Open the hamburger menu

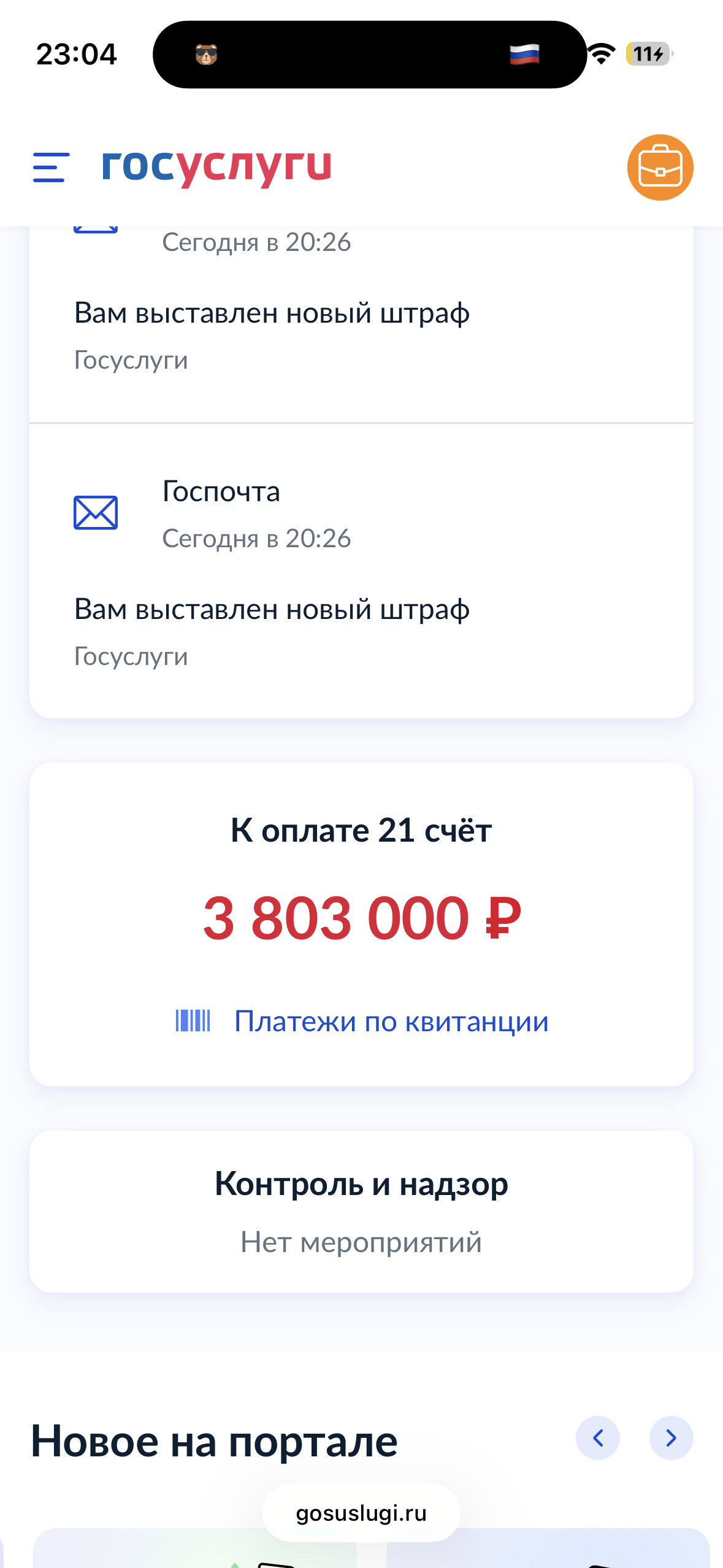click(x=52, y=167)
